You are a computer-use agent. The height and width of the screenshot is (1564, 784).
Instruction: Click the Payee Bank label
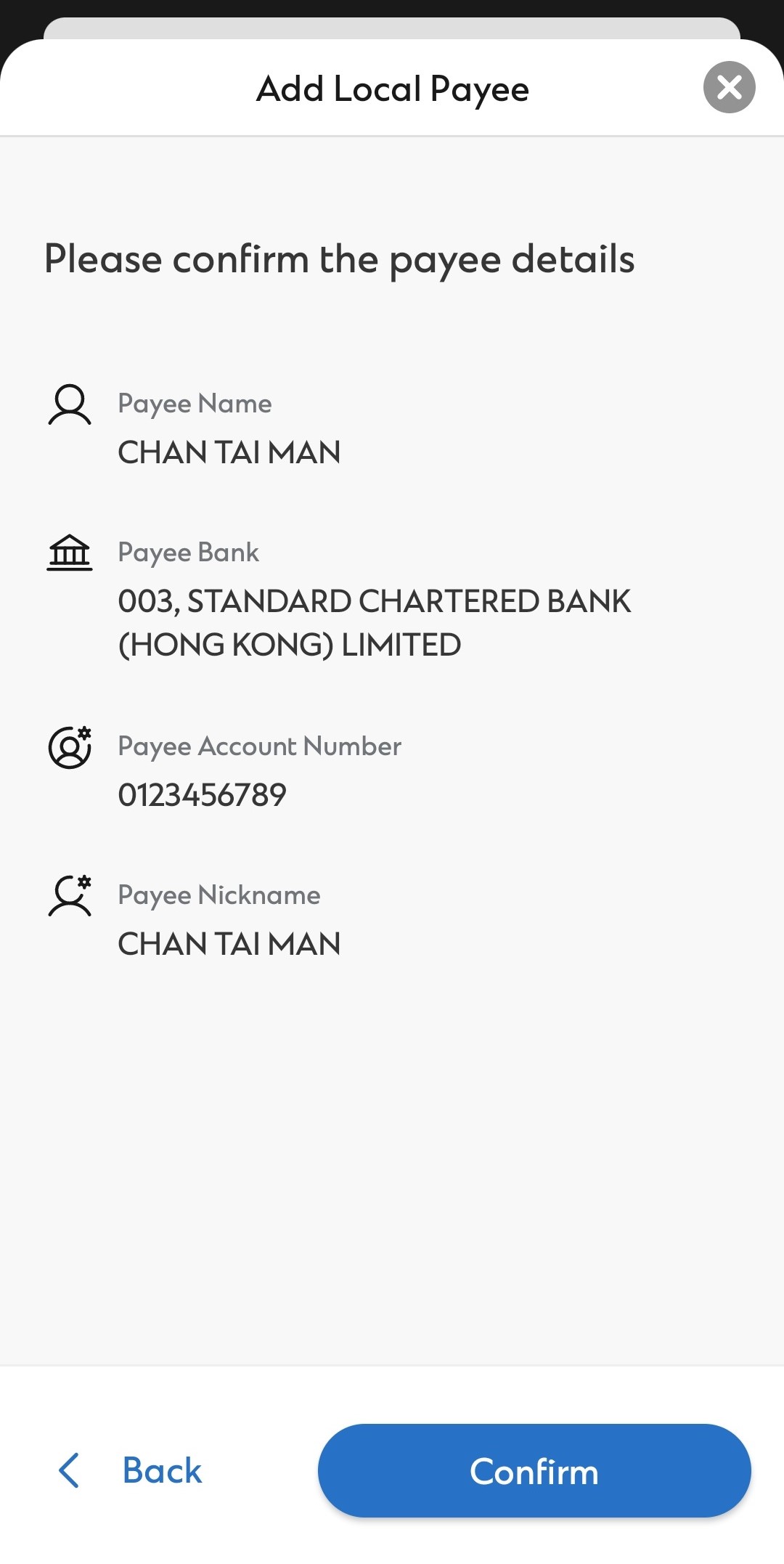pos(190,552)
